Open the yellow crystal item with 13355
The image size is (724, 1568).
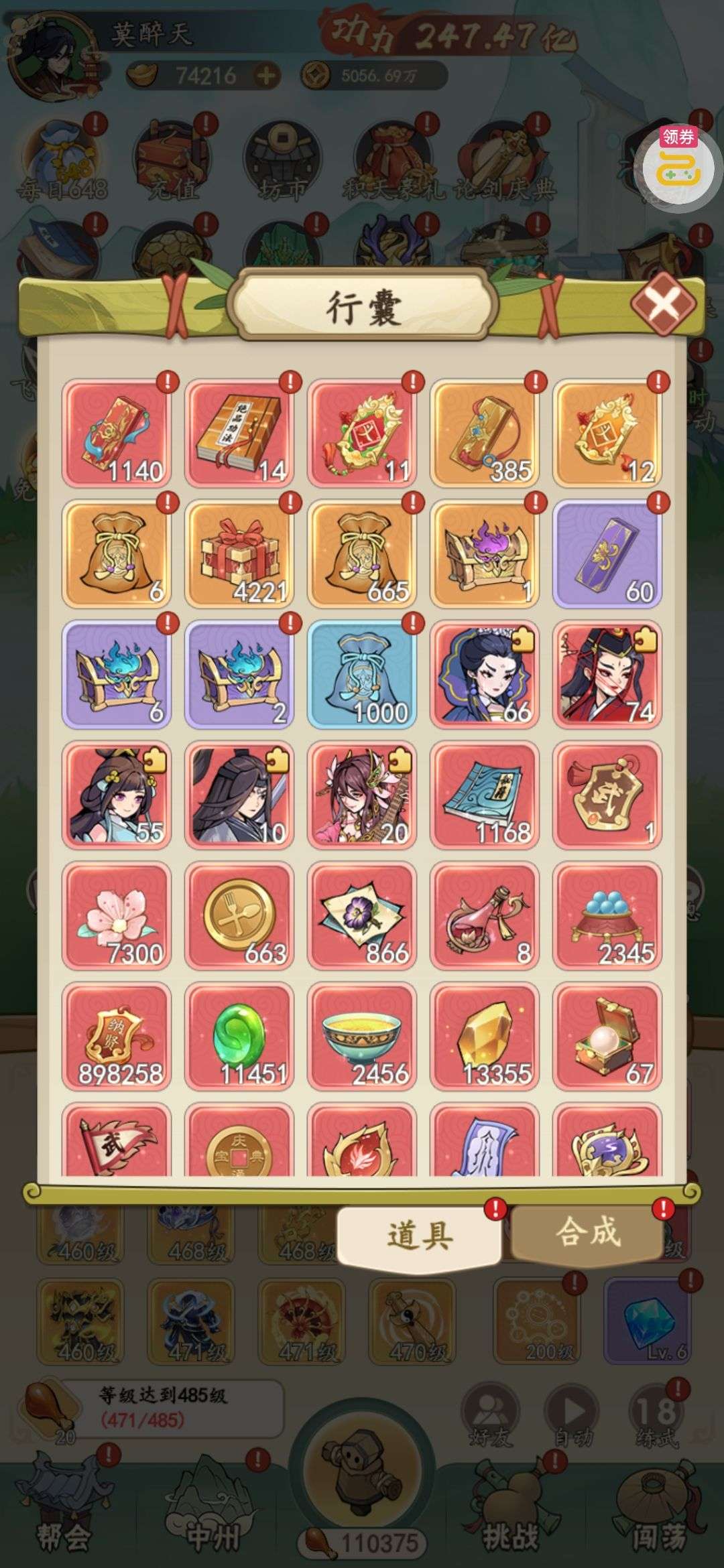(485, 1036)
